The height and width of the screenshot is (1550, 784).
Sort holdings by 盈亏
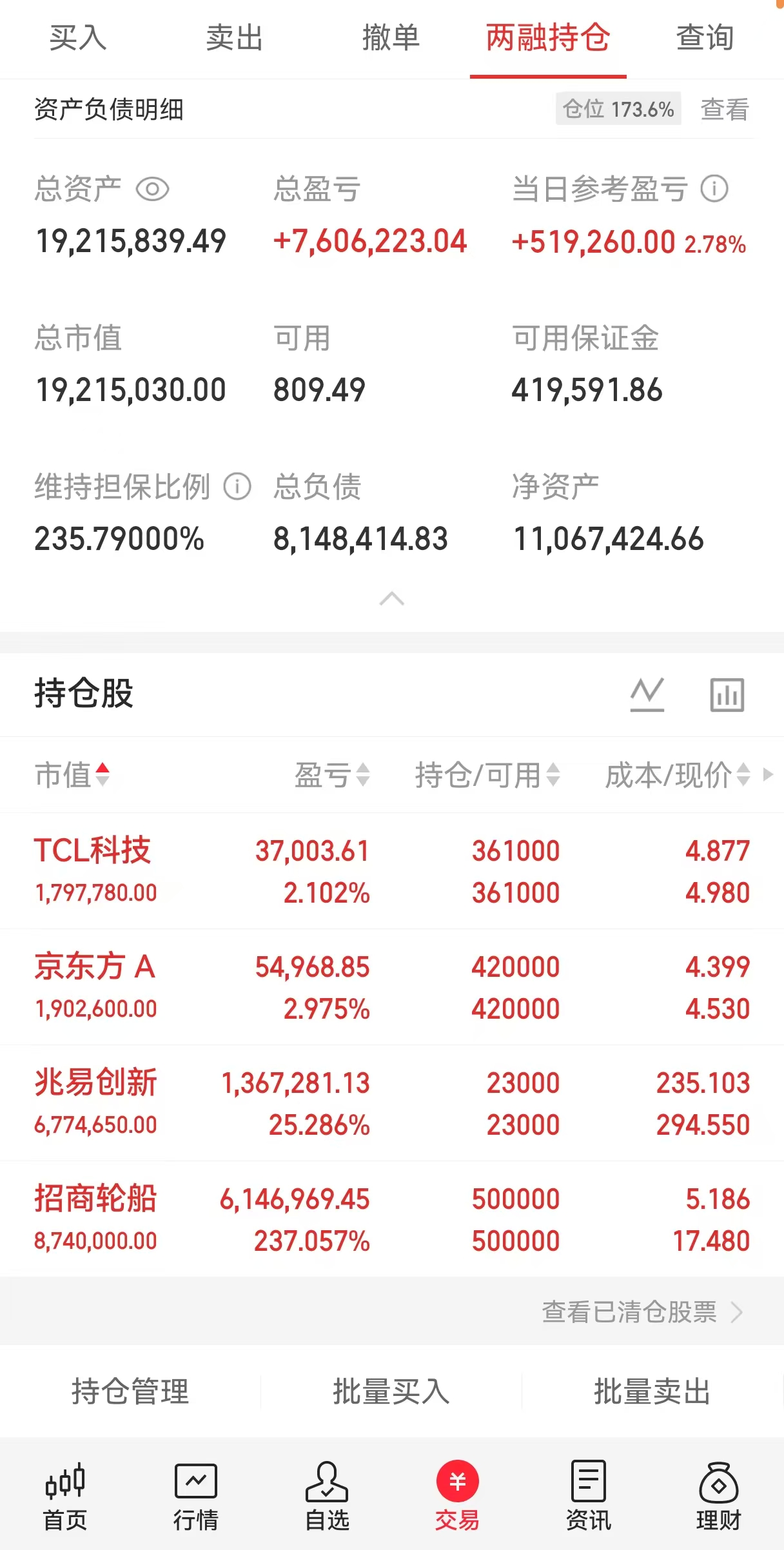point(331,774)
